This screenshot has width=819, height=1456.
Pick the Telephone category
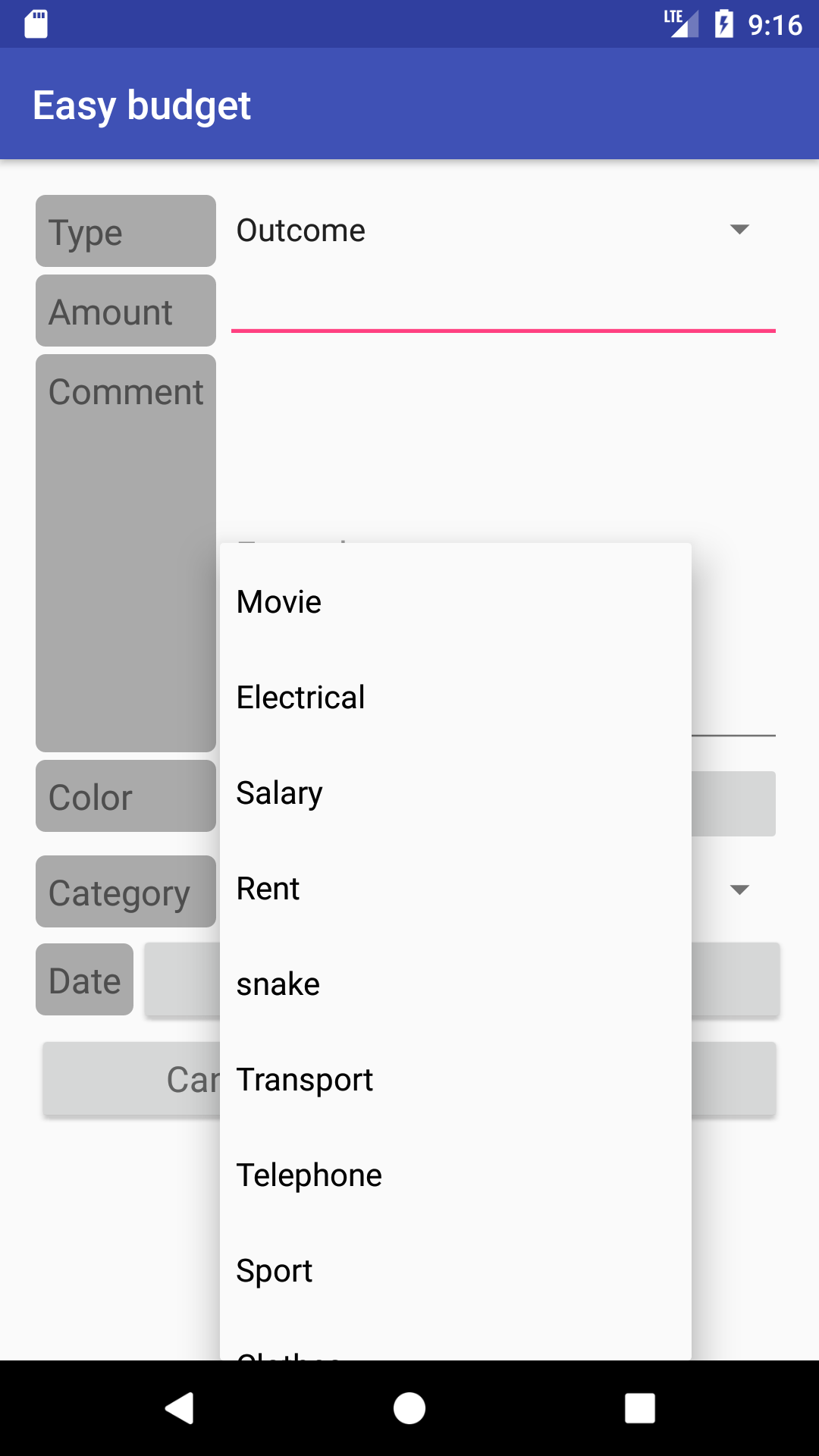pyautogui.click(x=455, y=1175)
